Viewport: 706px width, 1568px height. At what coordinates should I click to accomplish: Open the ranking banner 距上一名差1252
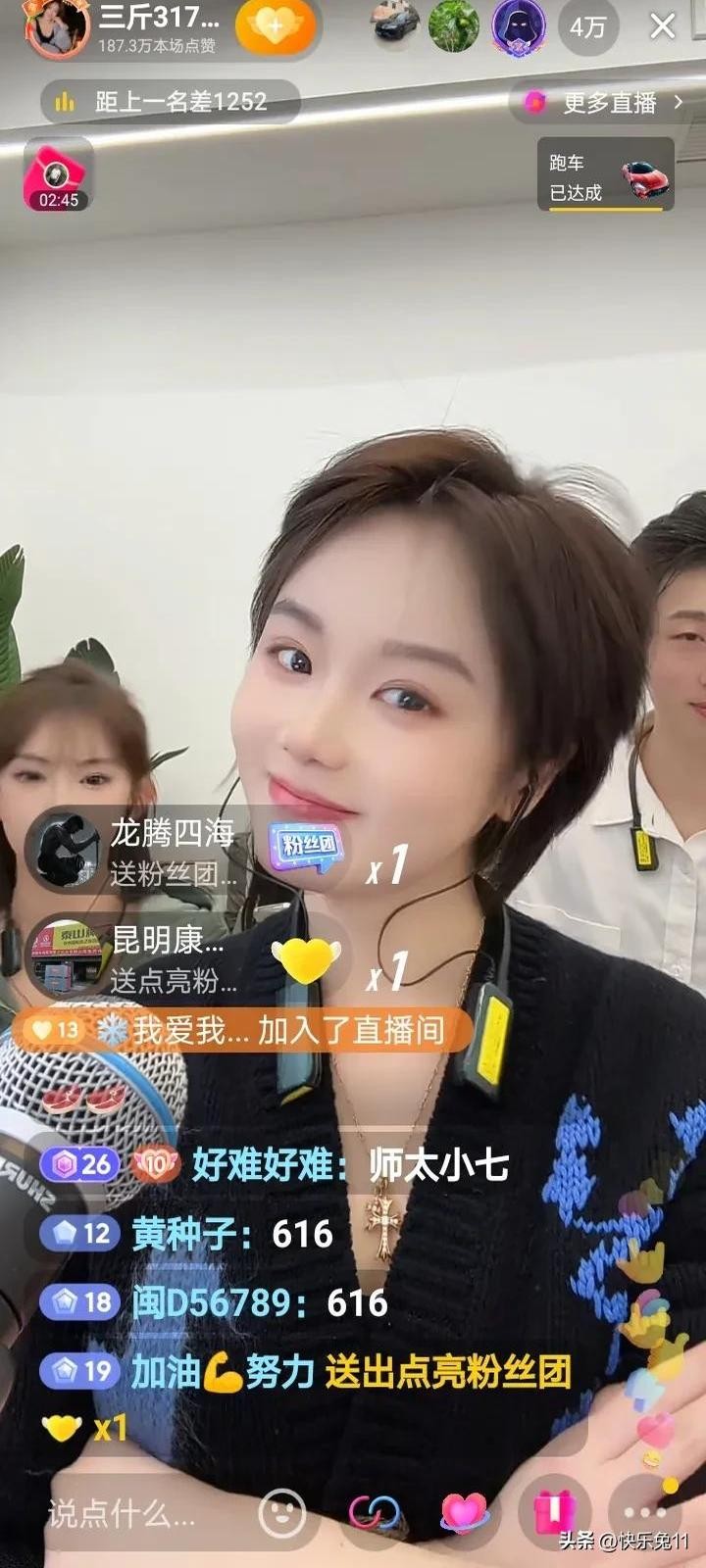(x=169, y=102)
